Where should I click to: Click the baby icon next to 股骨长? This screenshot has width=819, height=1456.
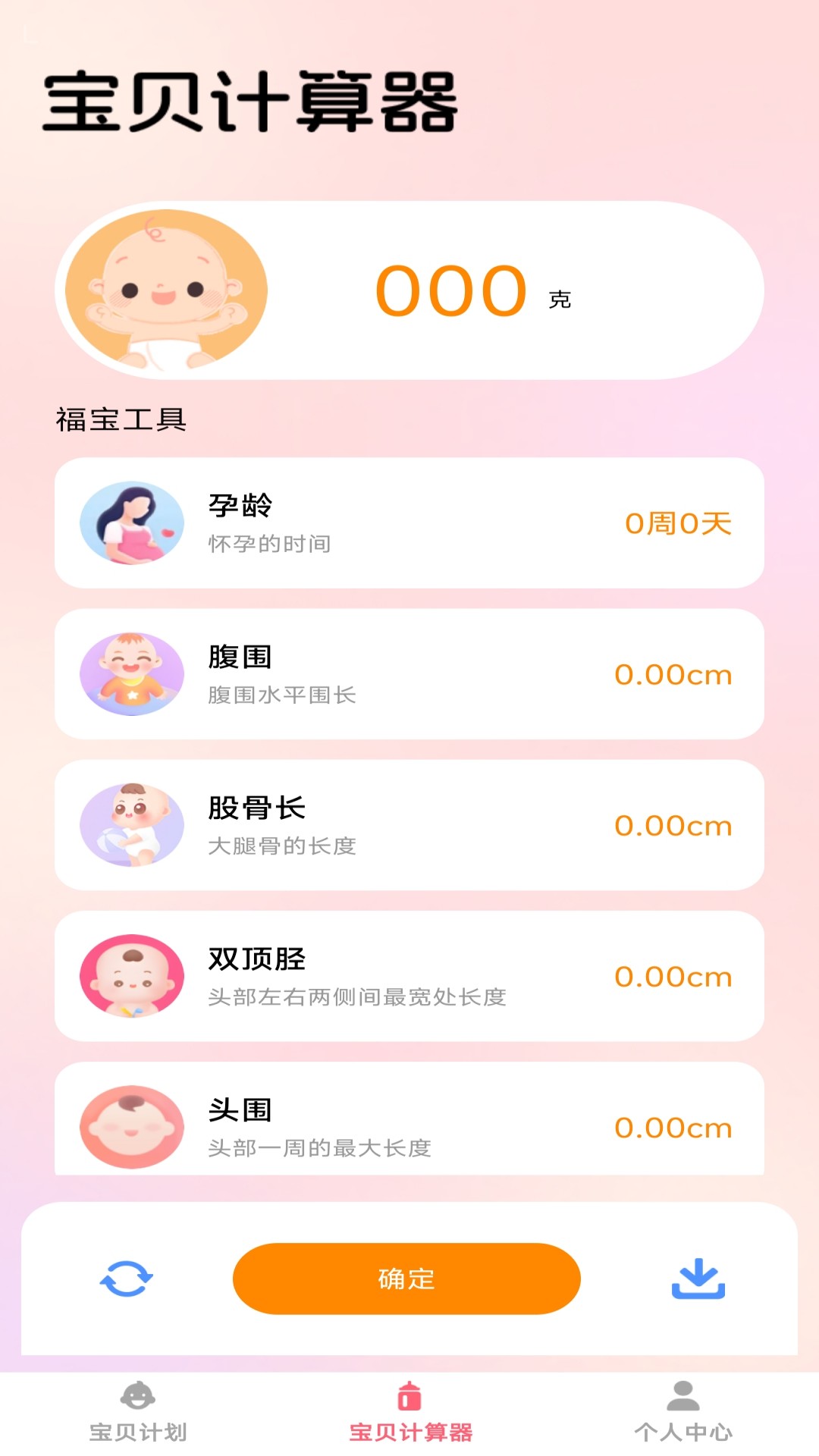pyautogui.click(x=131, y=824)
